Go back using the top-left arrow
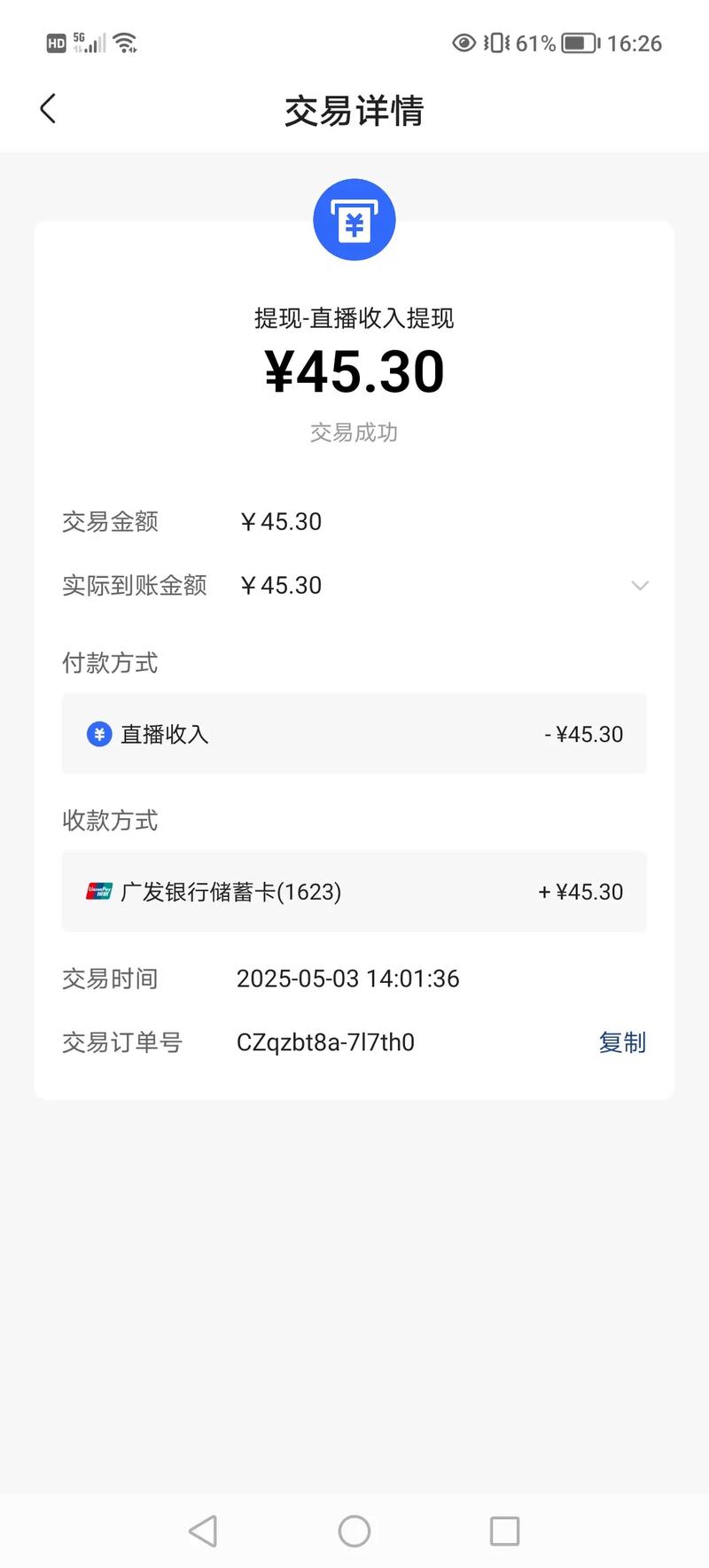Viewport: 709px width, 1568px height. click(x=46, y=107)
